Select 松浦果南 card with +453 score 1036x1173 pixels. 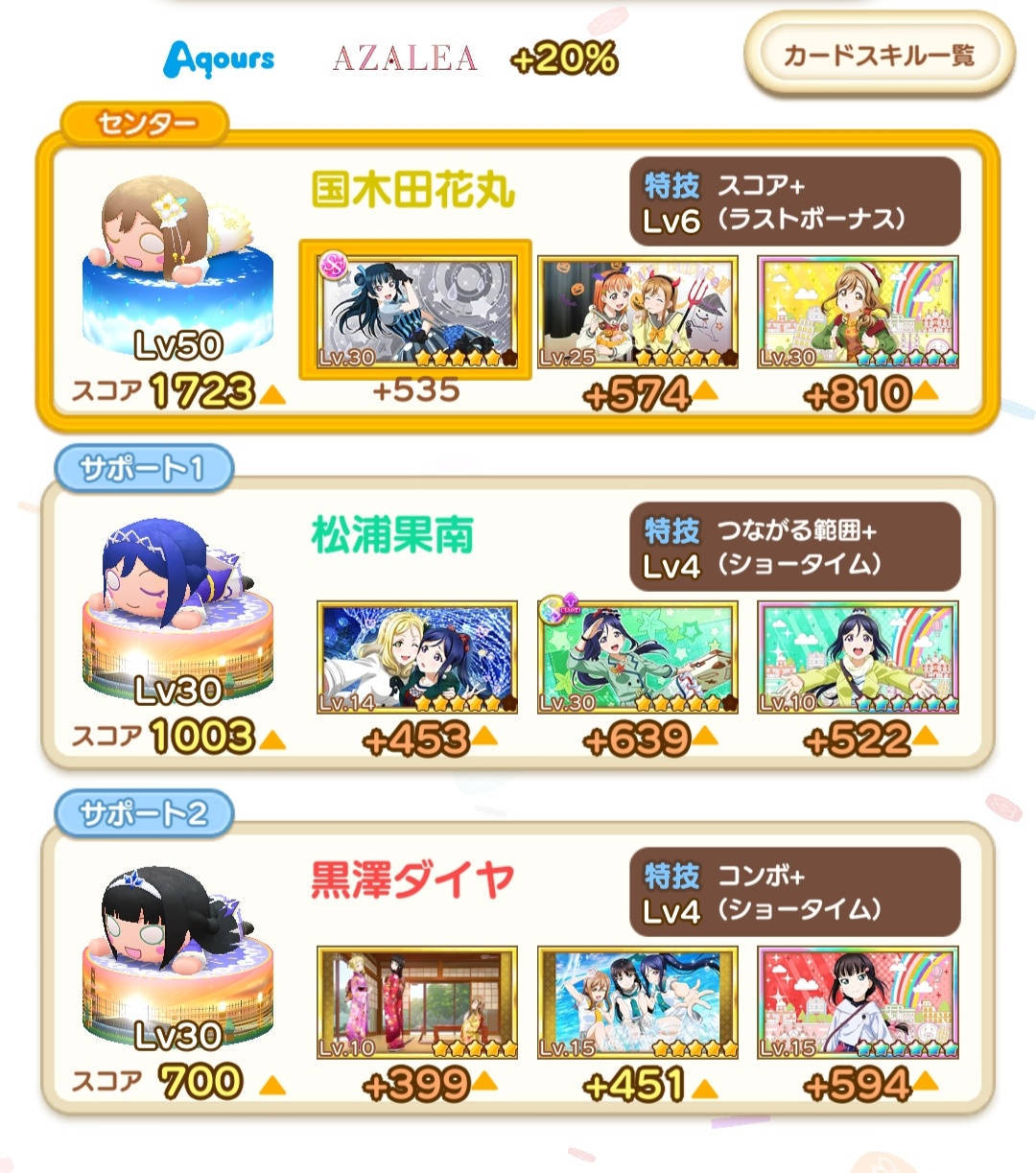[416, 658]
